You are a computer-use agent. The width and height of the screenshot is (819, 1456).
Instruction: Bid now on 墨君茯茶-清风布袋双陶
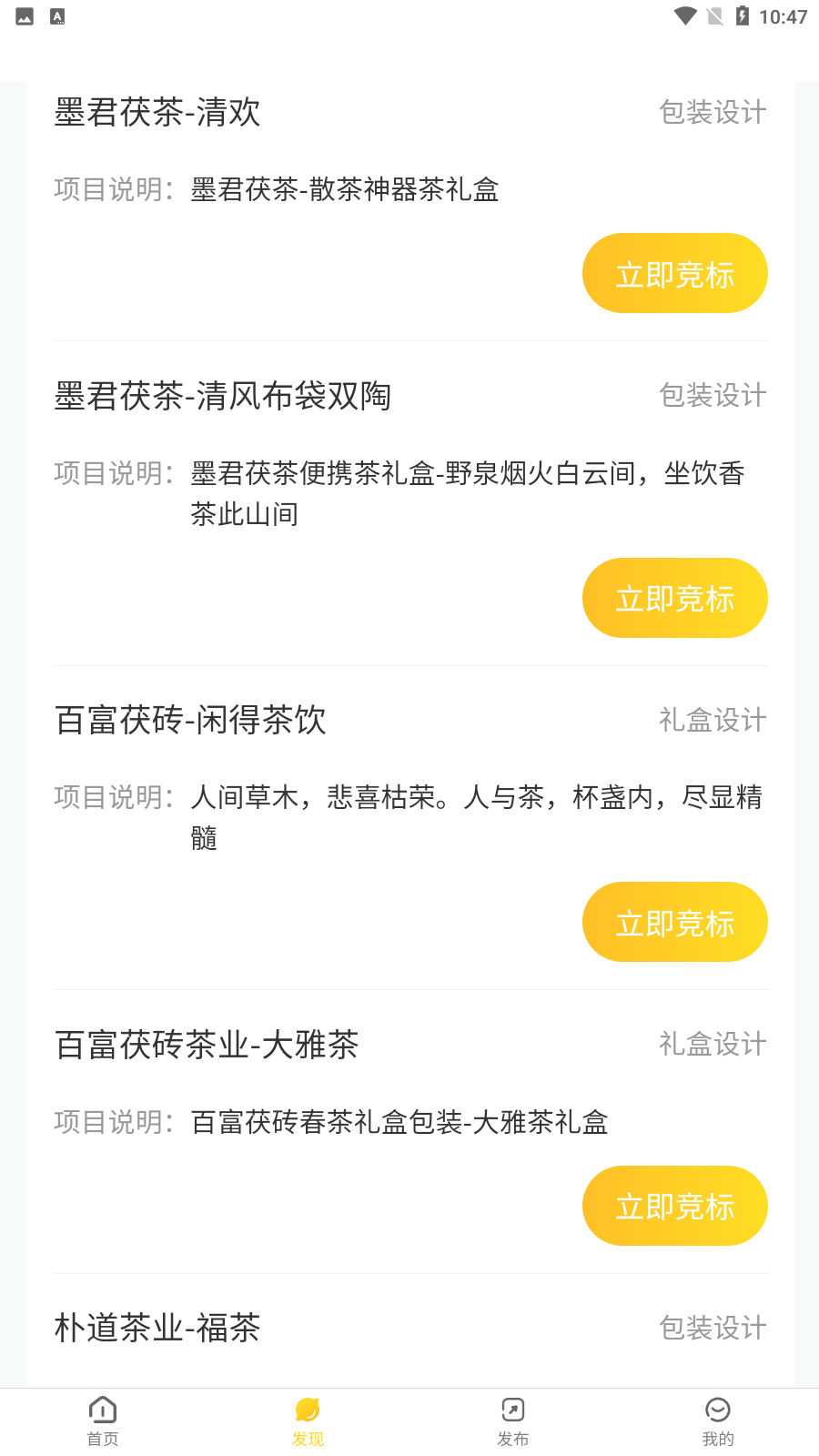coord(674,598)
